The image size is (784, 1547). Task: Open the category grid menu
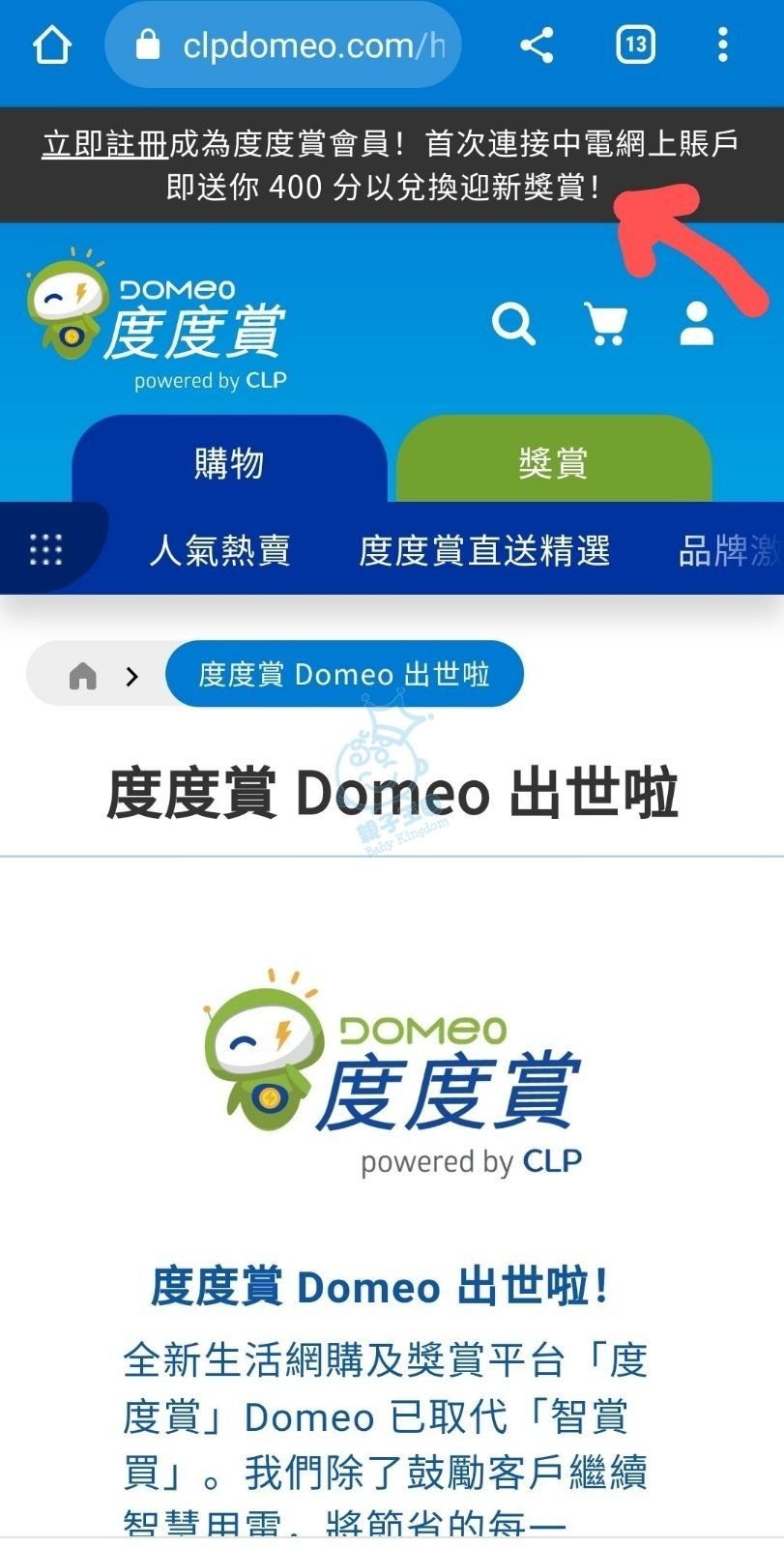tap(45, 549)
